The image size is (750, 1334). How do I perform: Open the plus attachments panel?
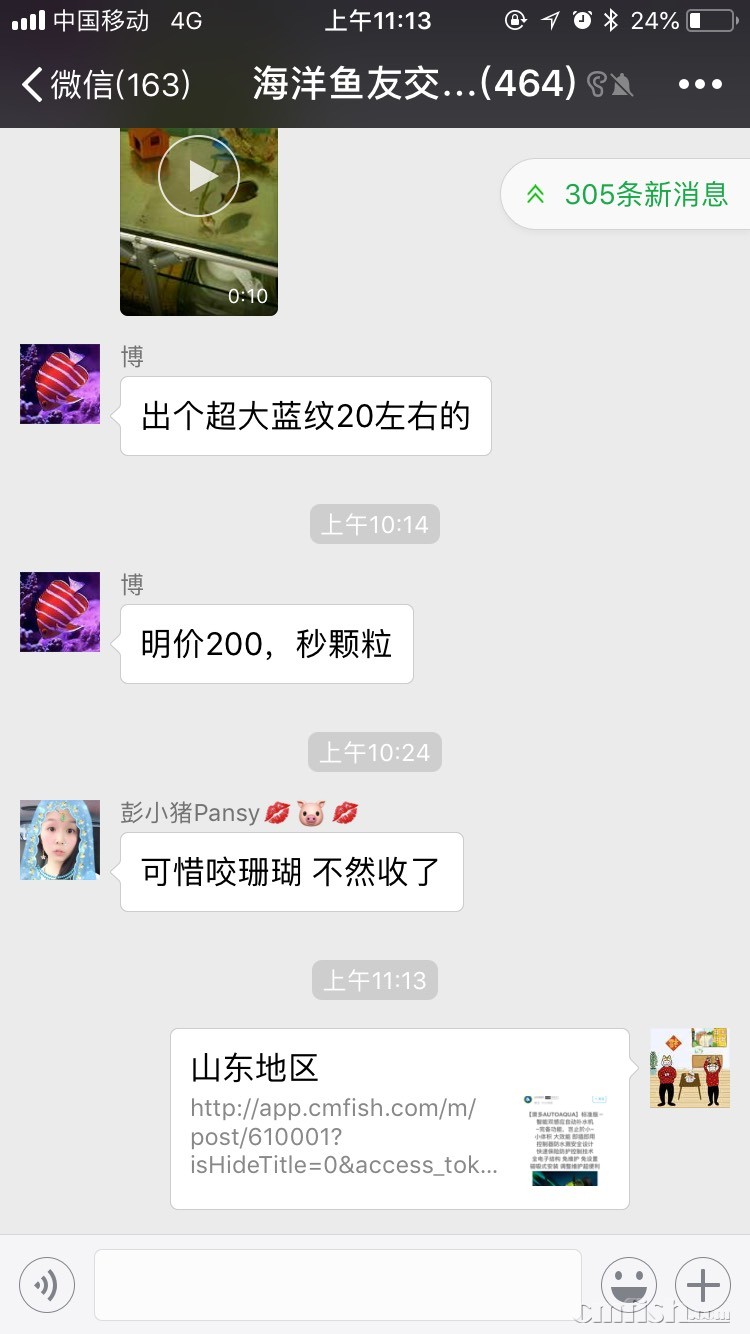(703, 1284)
